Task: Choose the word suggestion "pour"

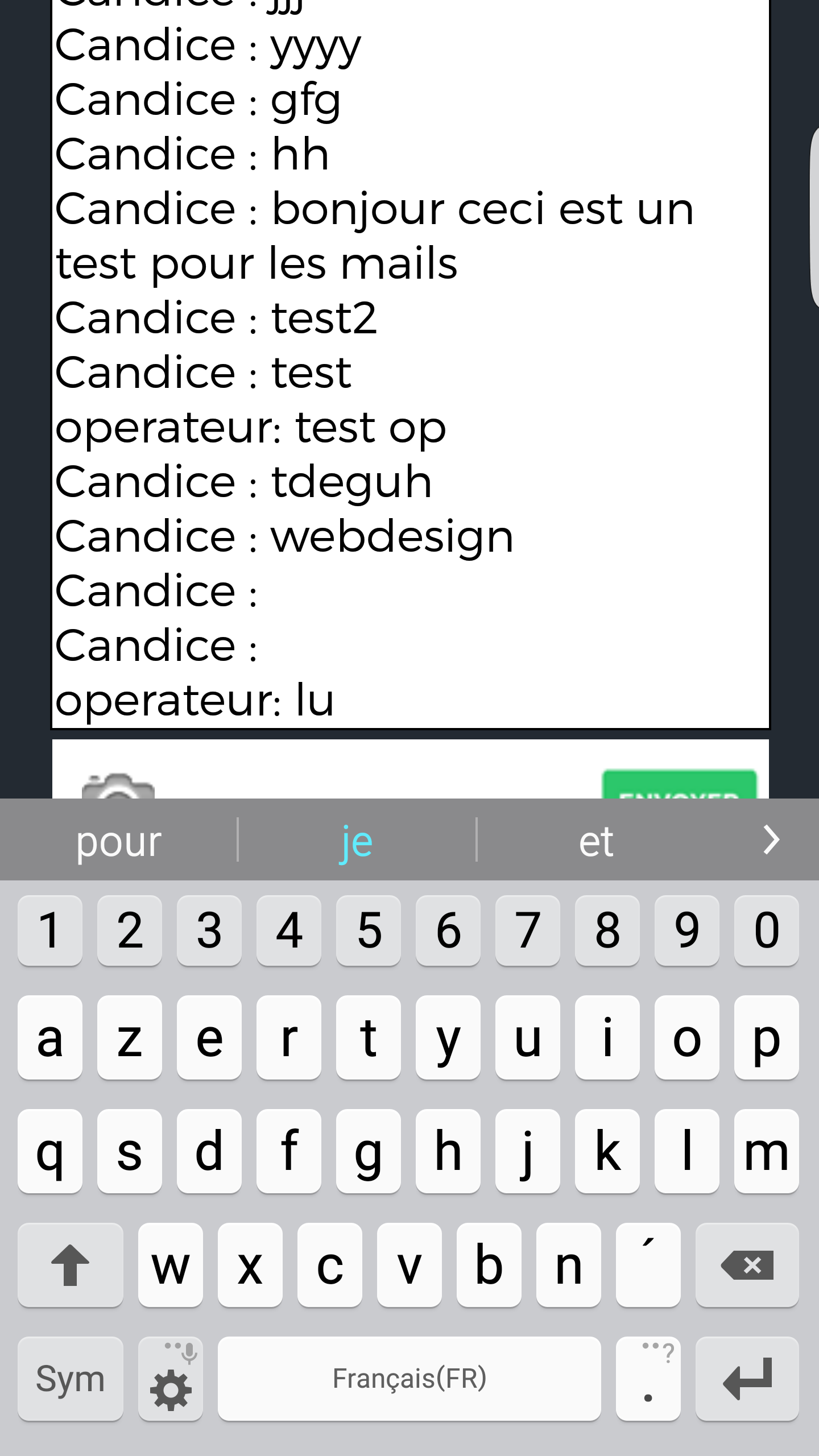Action: coord(119,841)
